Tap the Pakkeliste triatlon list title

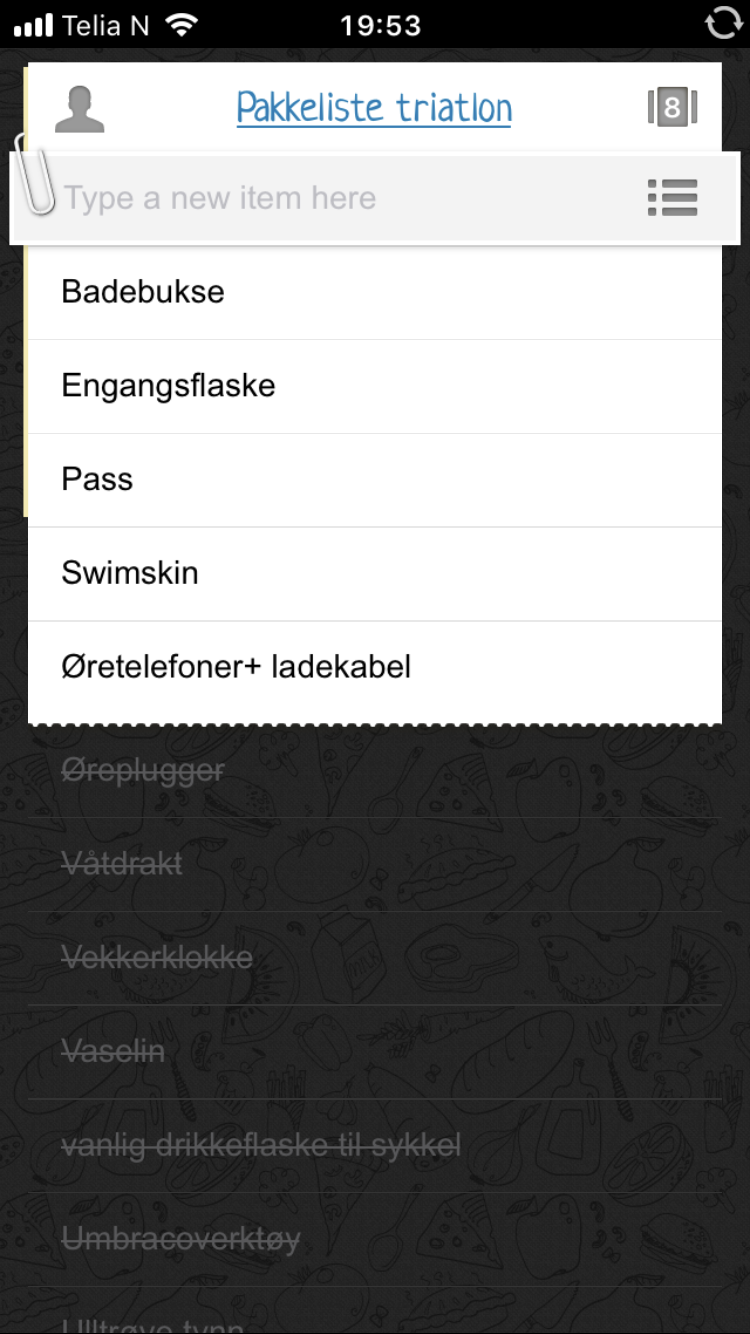coord(374,108)
